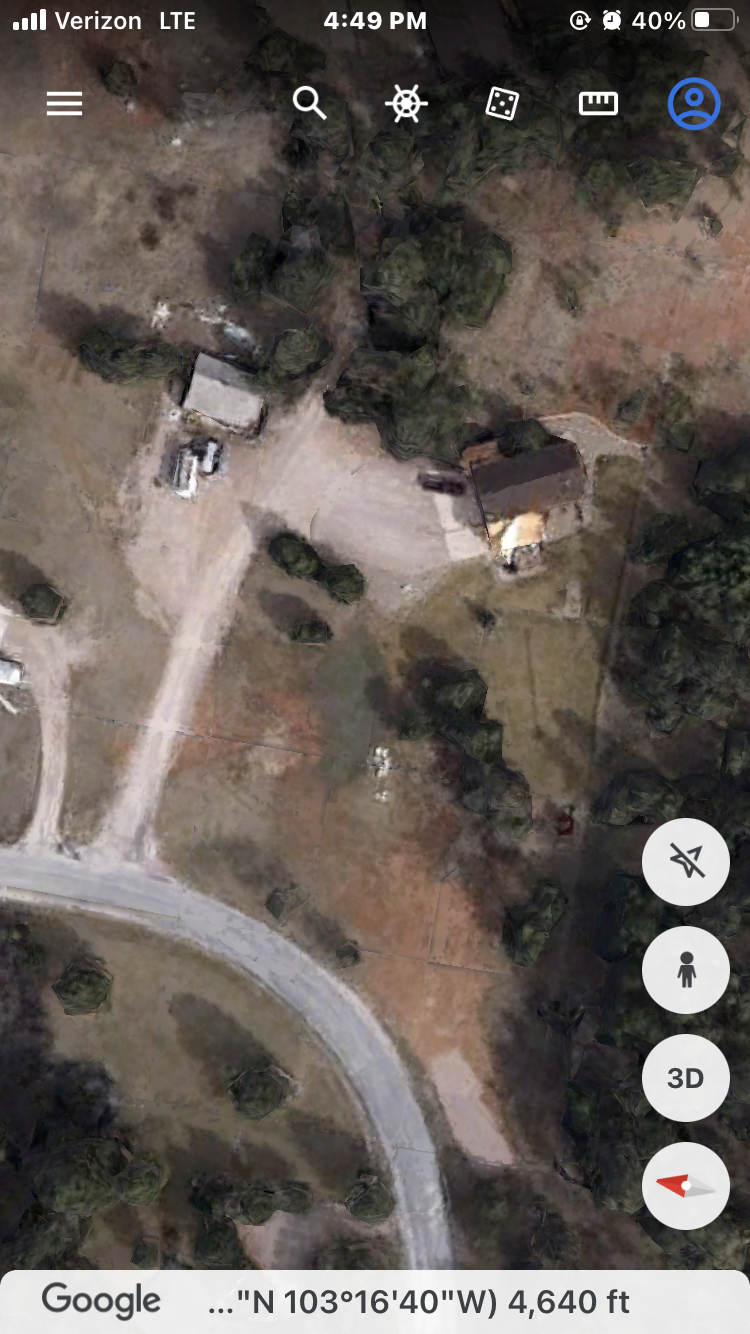
Task: Launch Voyager via the ship wheel icon
Action: (x=406, y=104)
